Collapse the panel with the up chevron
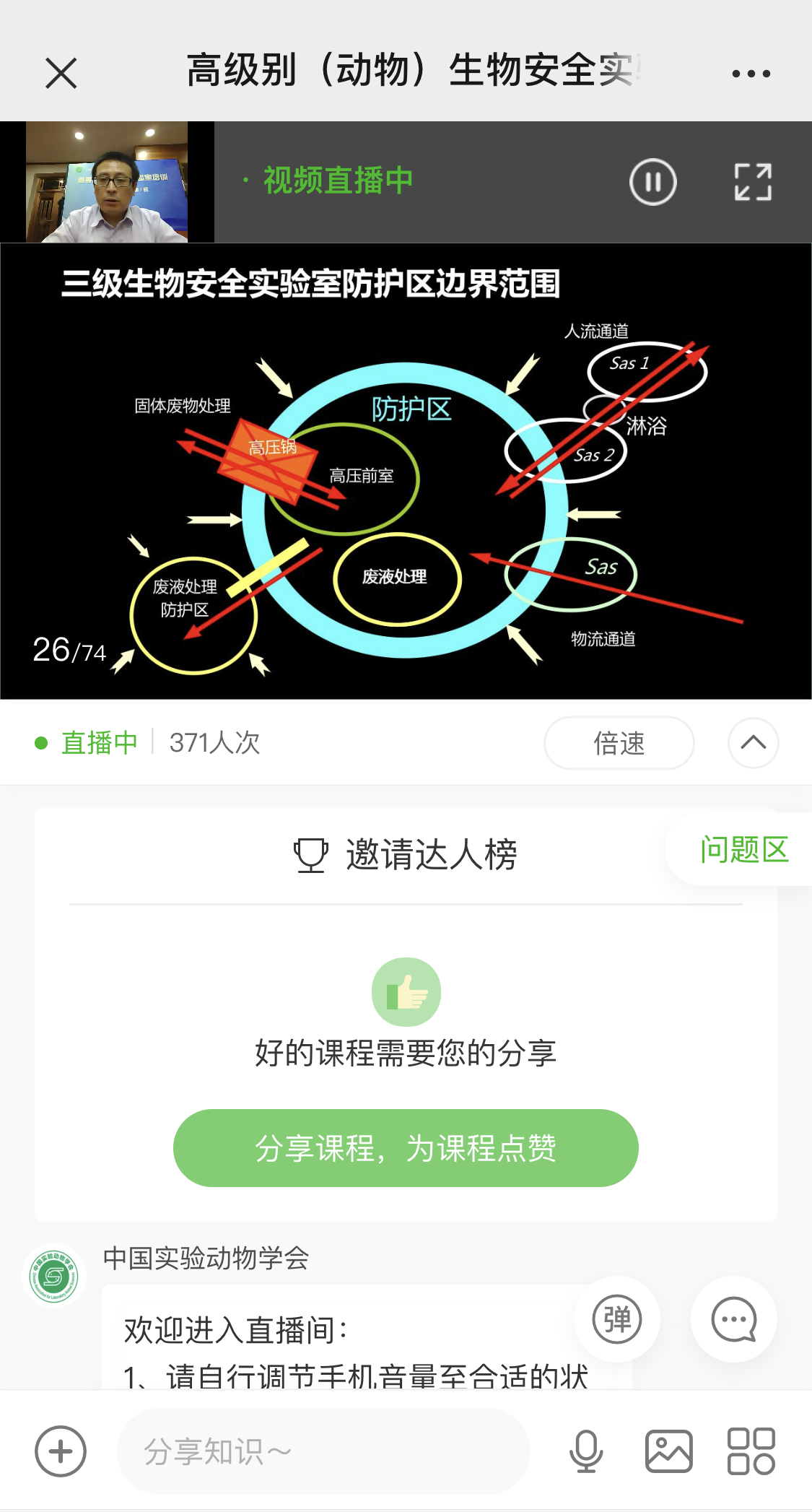 point(753,743)
